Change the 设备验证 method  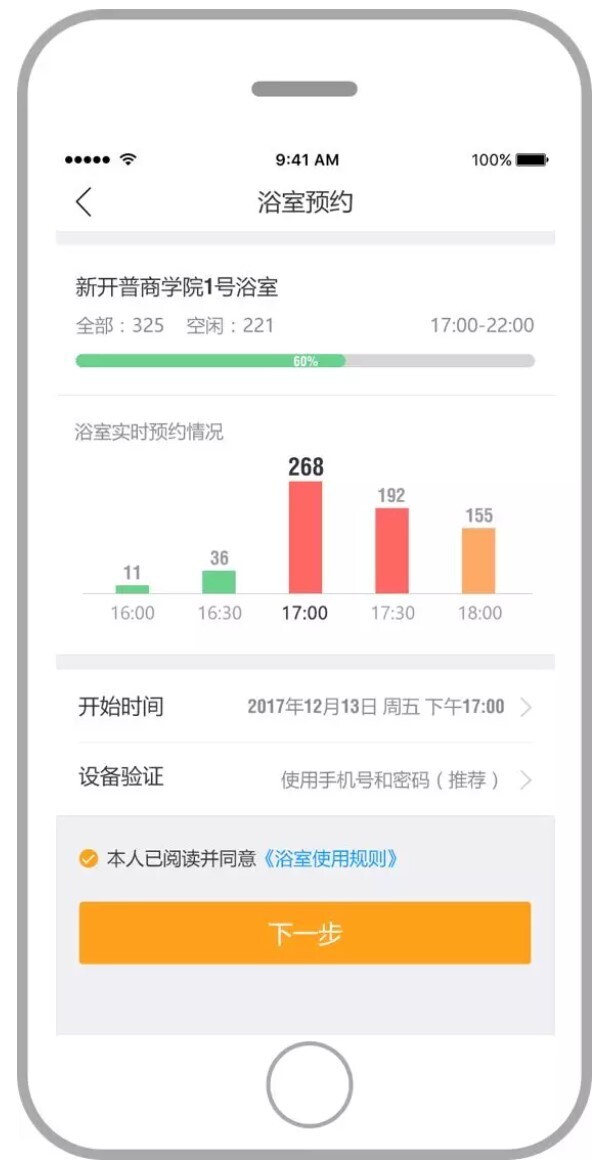305,780
